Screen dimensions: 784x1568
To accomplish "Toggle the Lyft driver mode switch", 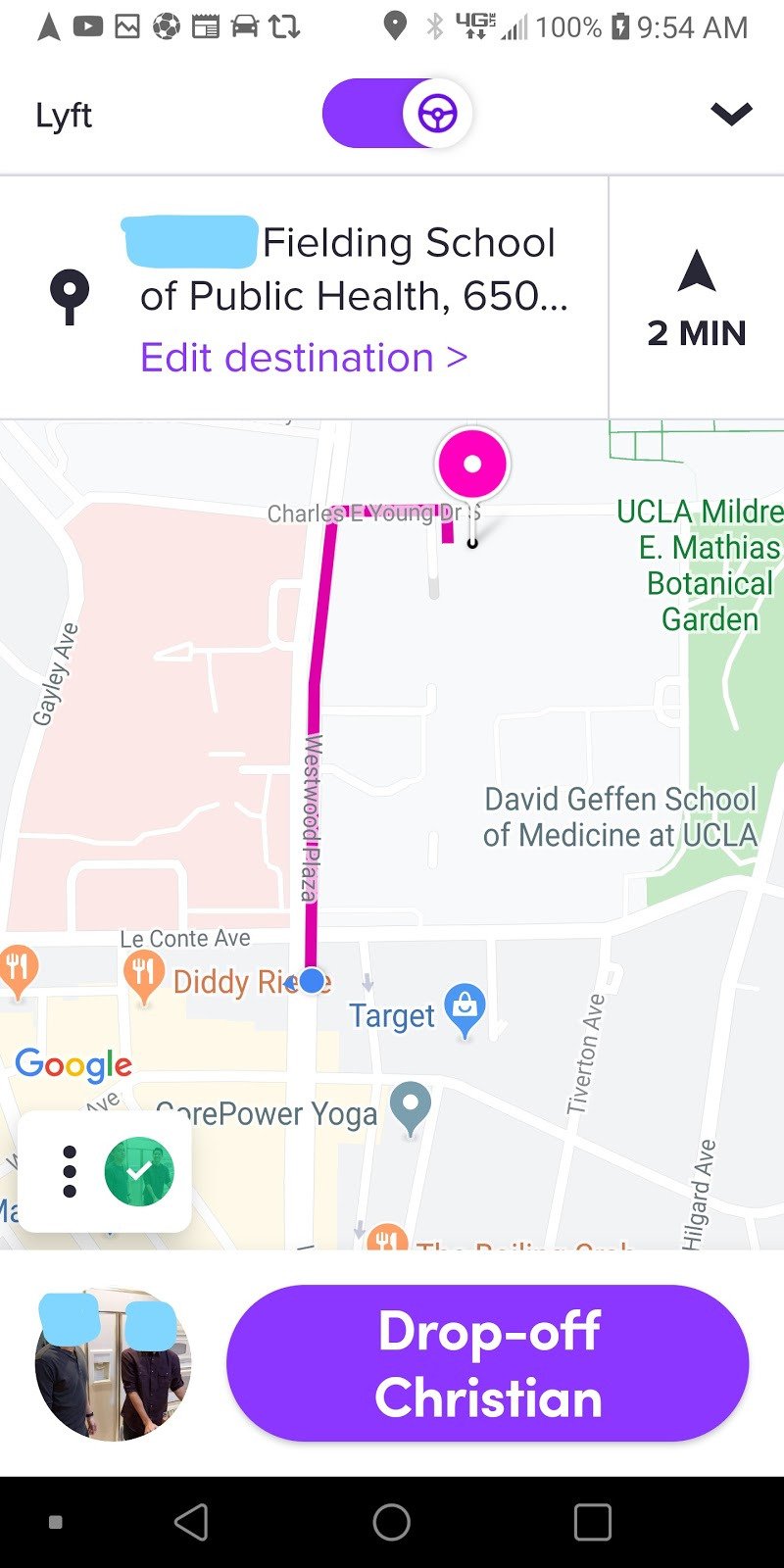I will [397, 115].
